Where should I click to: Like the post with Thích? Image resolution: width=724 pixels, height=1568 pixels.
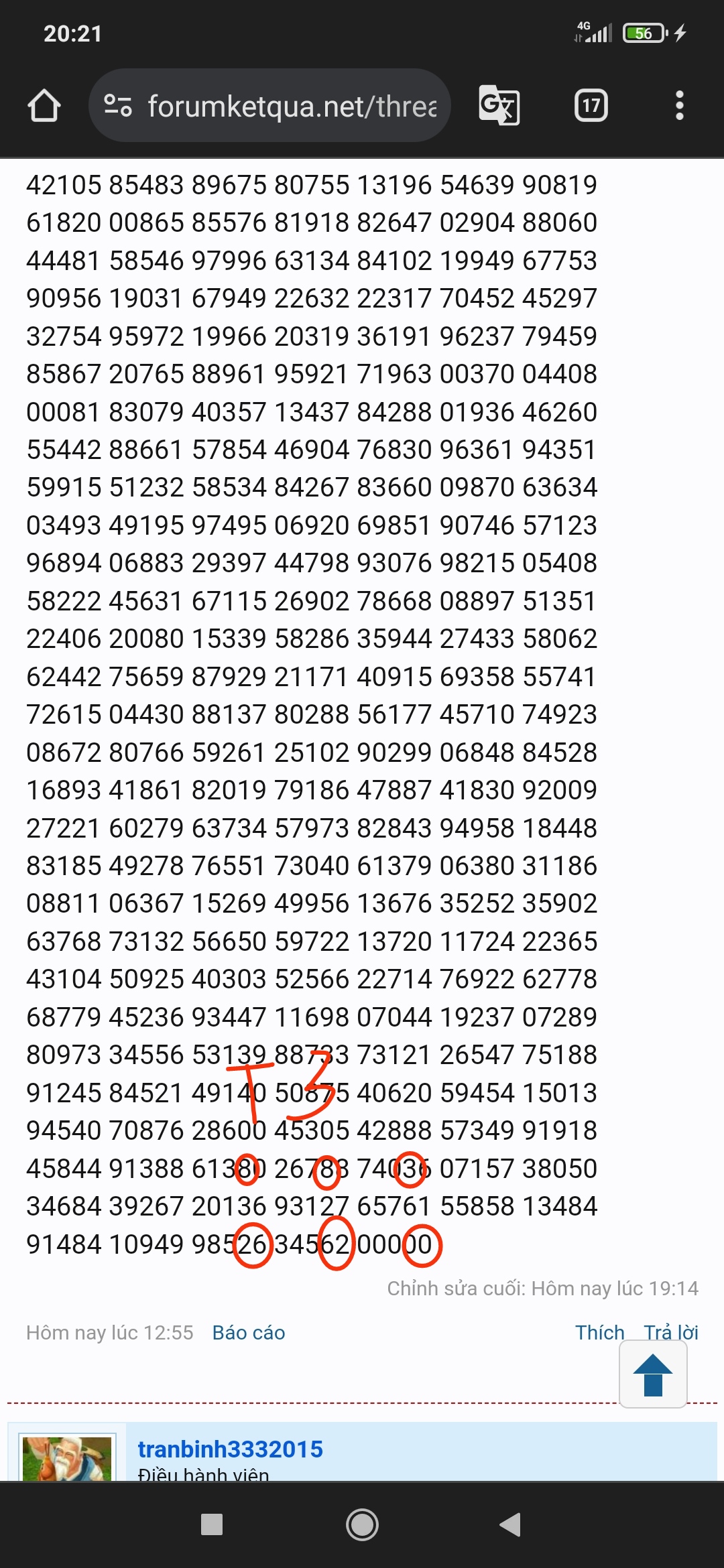(x=599, y=1333)
